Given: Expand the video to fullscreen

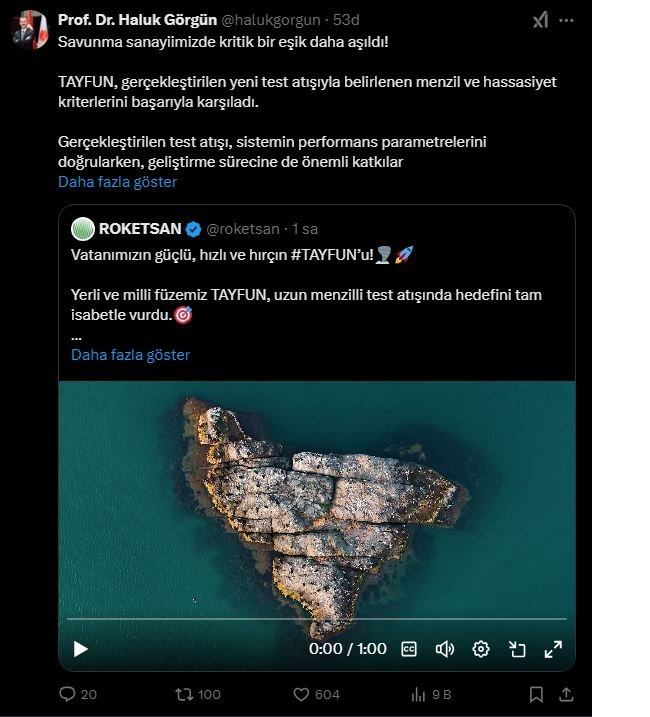Looking at the screenshot, I should pyautogui.click(x=553, y=649).
